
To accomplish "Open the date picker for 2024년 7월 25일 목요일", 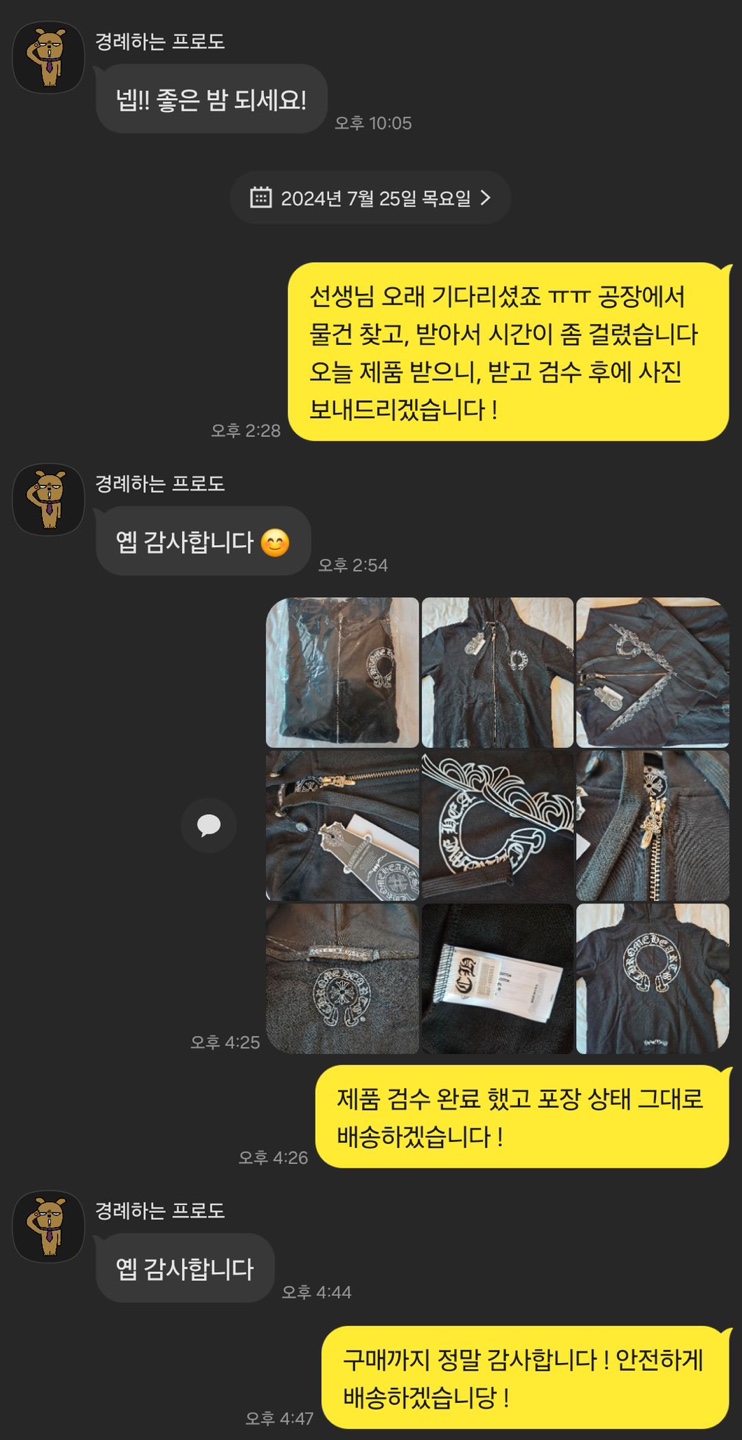I will 371,198.
